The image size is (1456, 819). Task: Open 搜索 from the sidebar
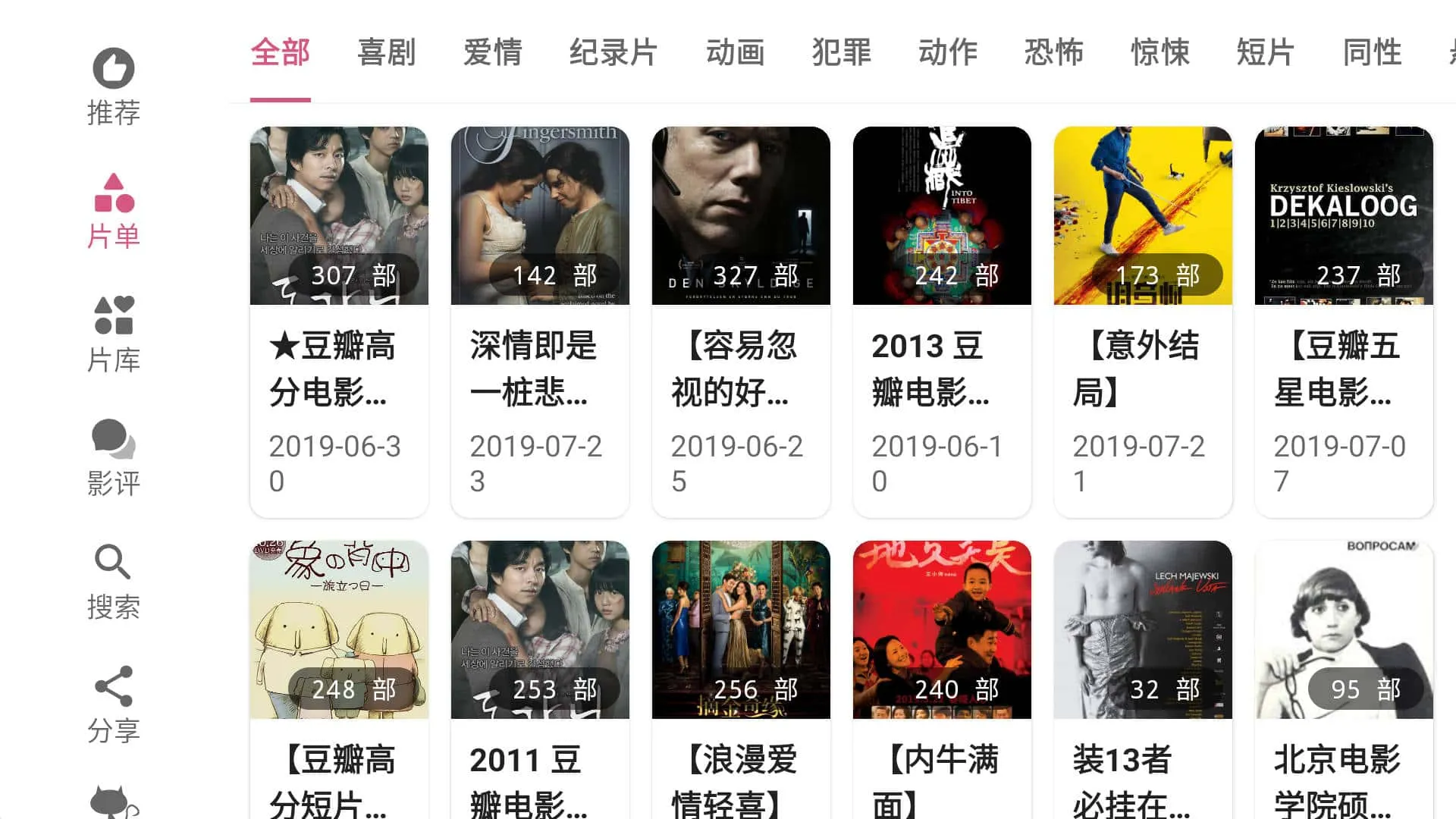click(x=114, y=582)
